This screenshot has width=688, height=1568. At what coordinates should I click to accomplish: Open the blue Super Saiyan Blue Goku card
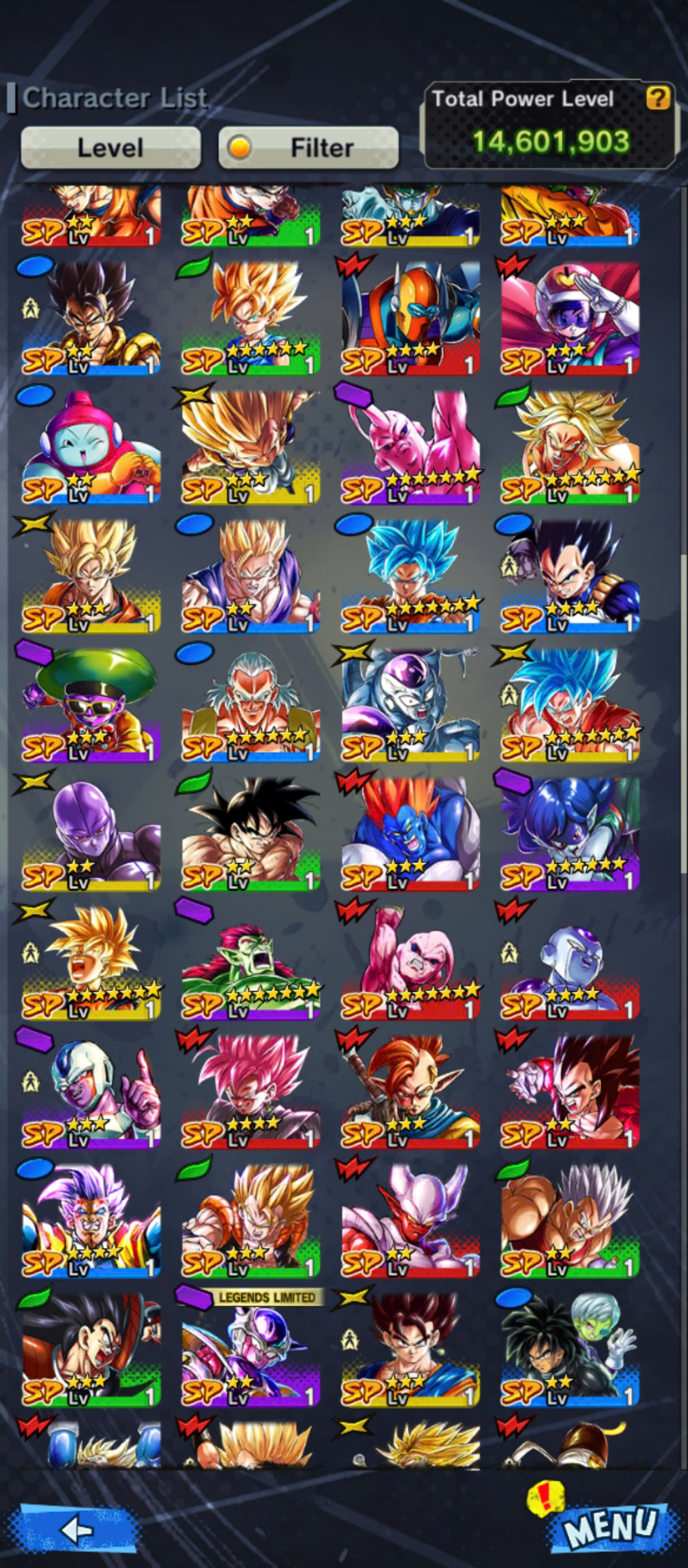410,576
